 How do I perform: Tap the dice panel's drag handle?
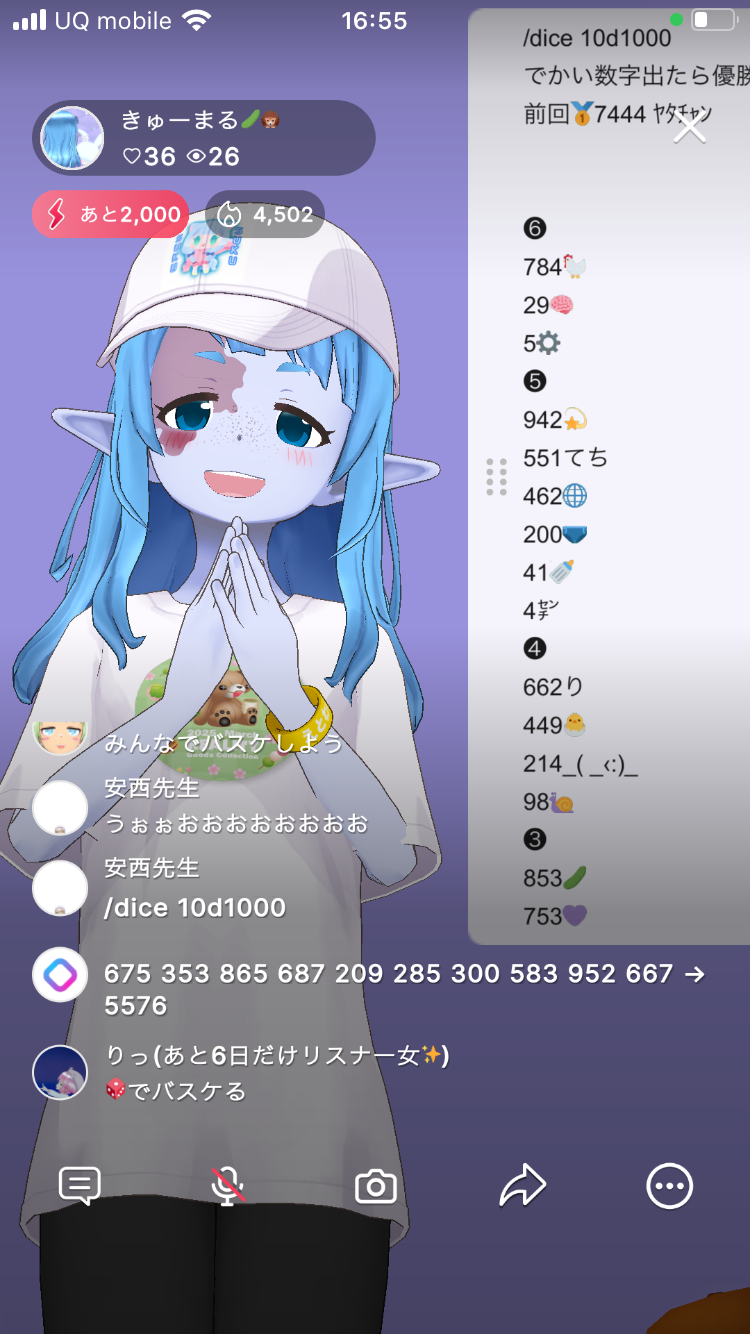496,477
